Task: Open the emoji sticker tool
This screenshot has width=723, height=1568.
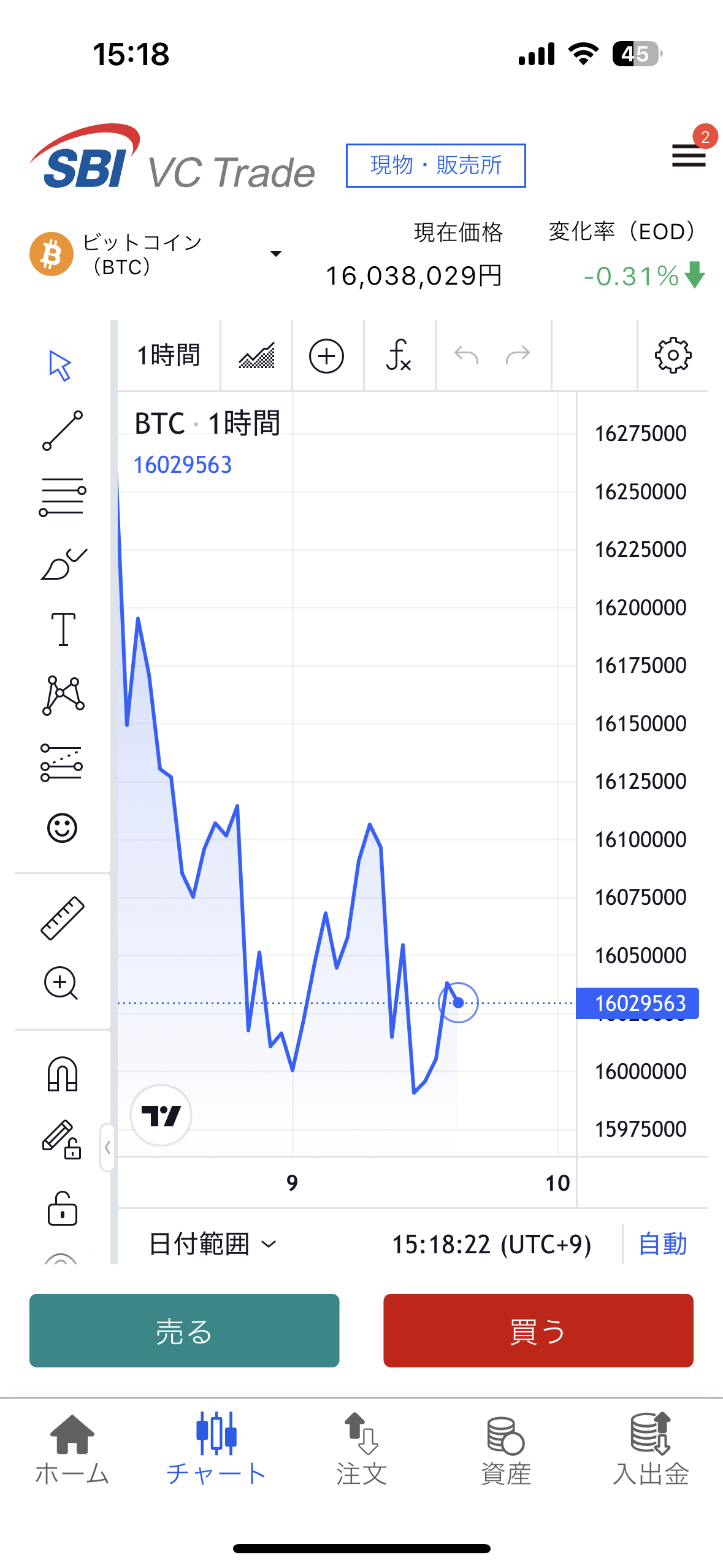Action: pyautogui.click(x=63, y=828)
